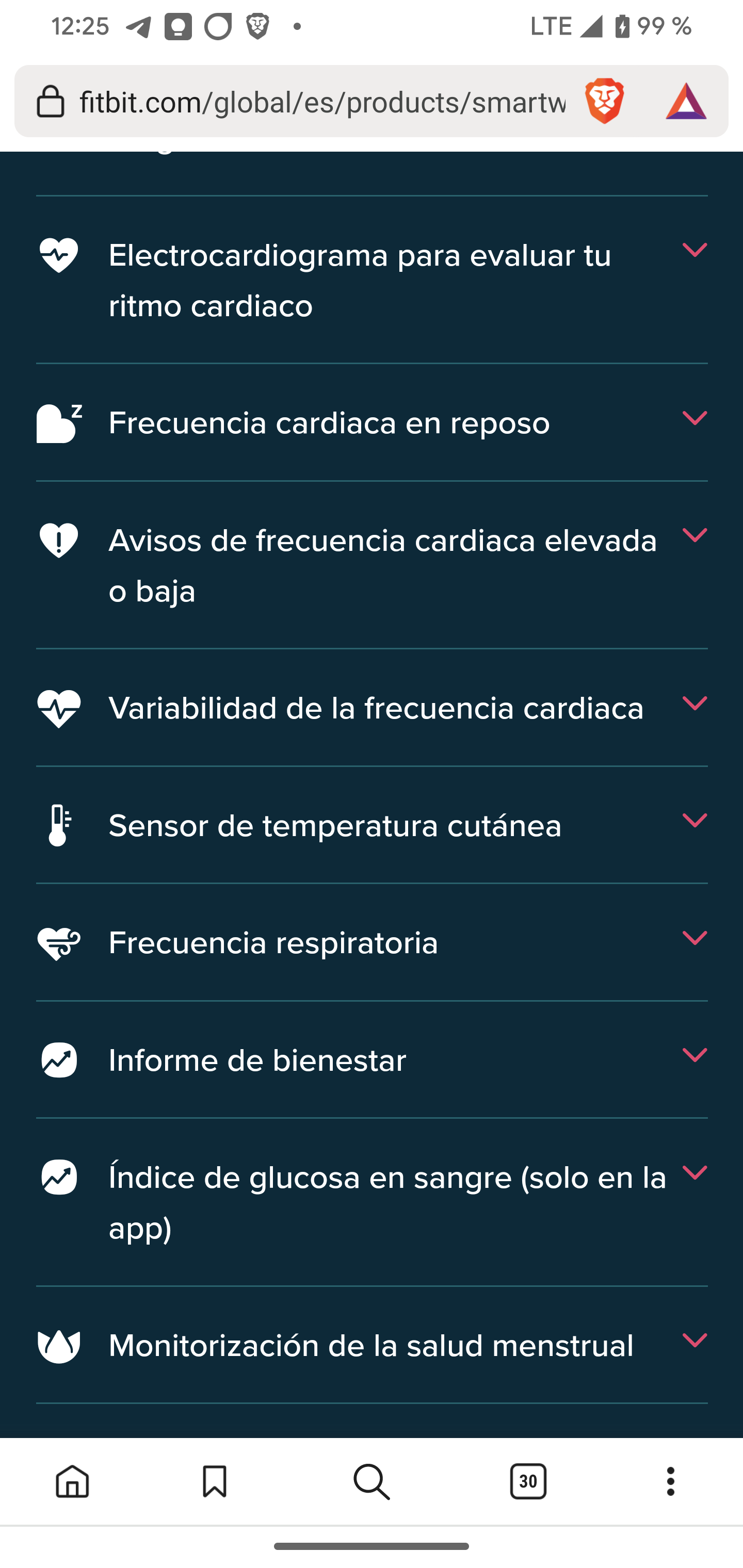View the 30 open tabs
743x1568 pixels.
[528, 1481]
